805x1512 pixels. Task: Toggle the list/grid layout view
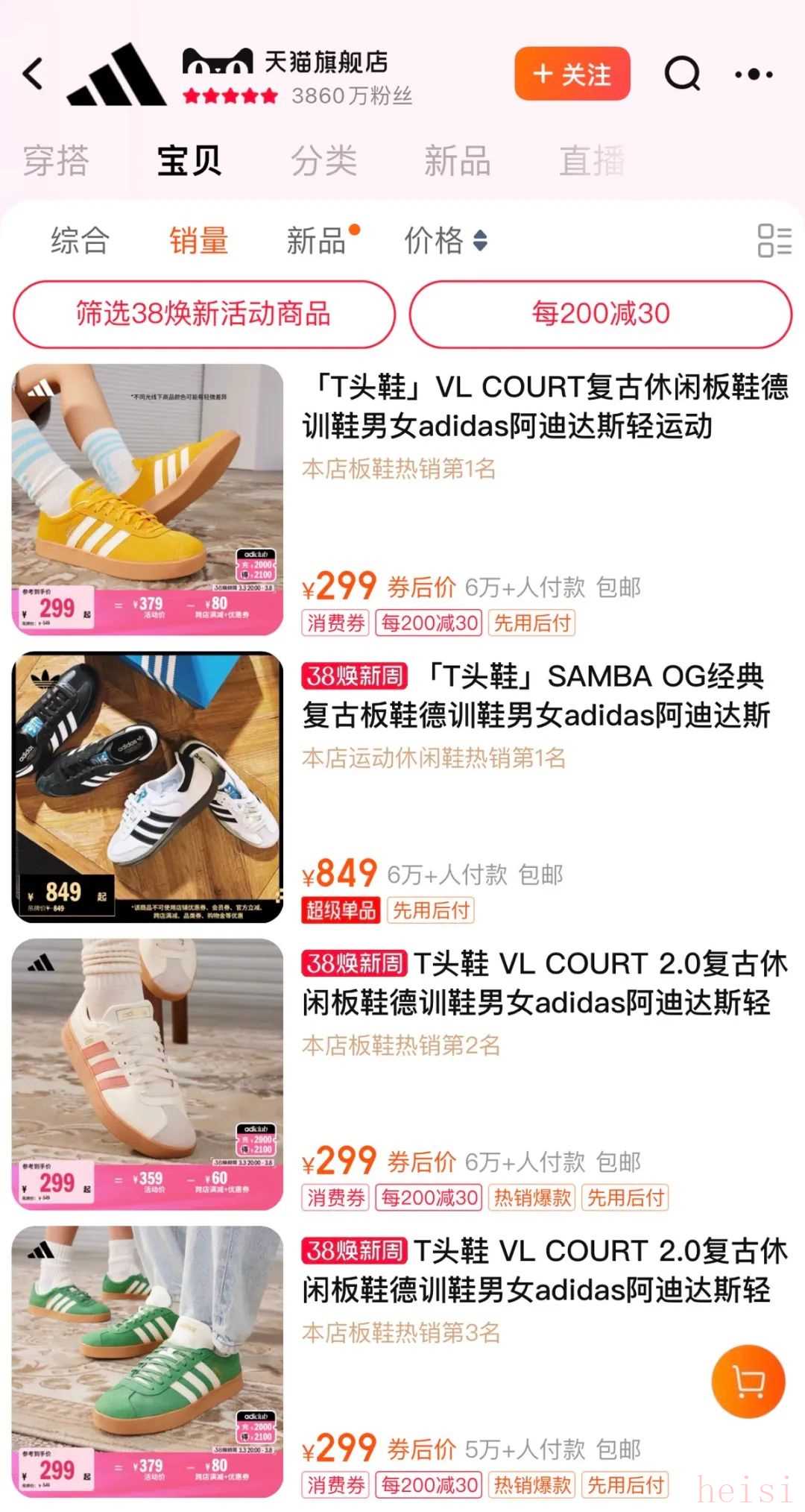774,240
